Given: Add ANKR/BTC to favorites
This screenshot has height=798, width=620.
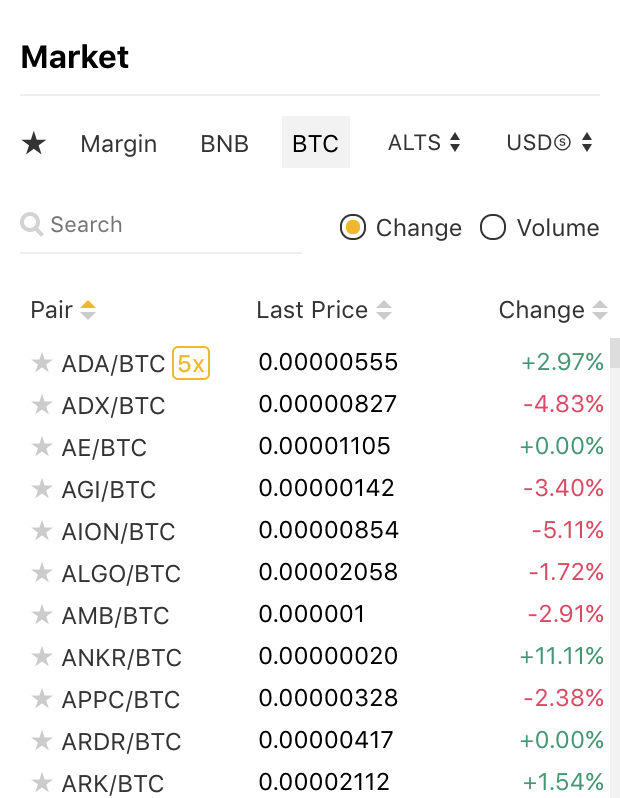Looking at the screenshot, I should coord(42,657).
